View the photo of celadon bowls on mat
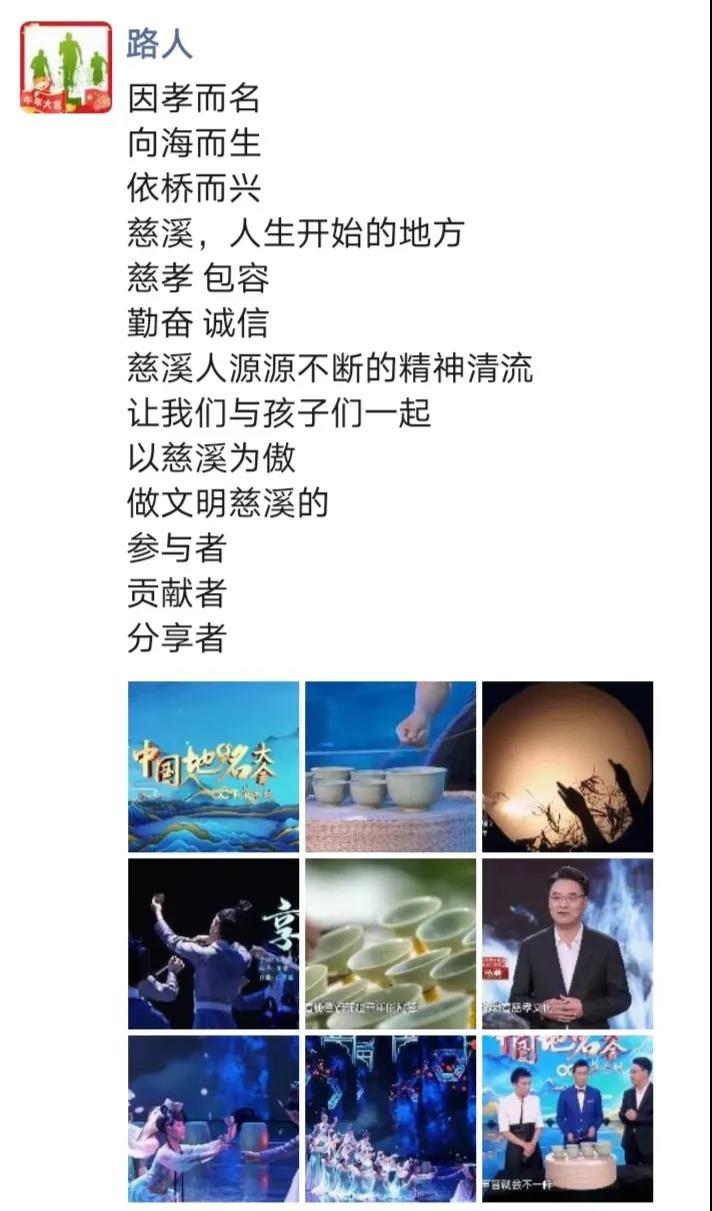Screen dimensions: 712x1211 pos(390,766)
